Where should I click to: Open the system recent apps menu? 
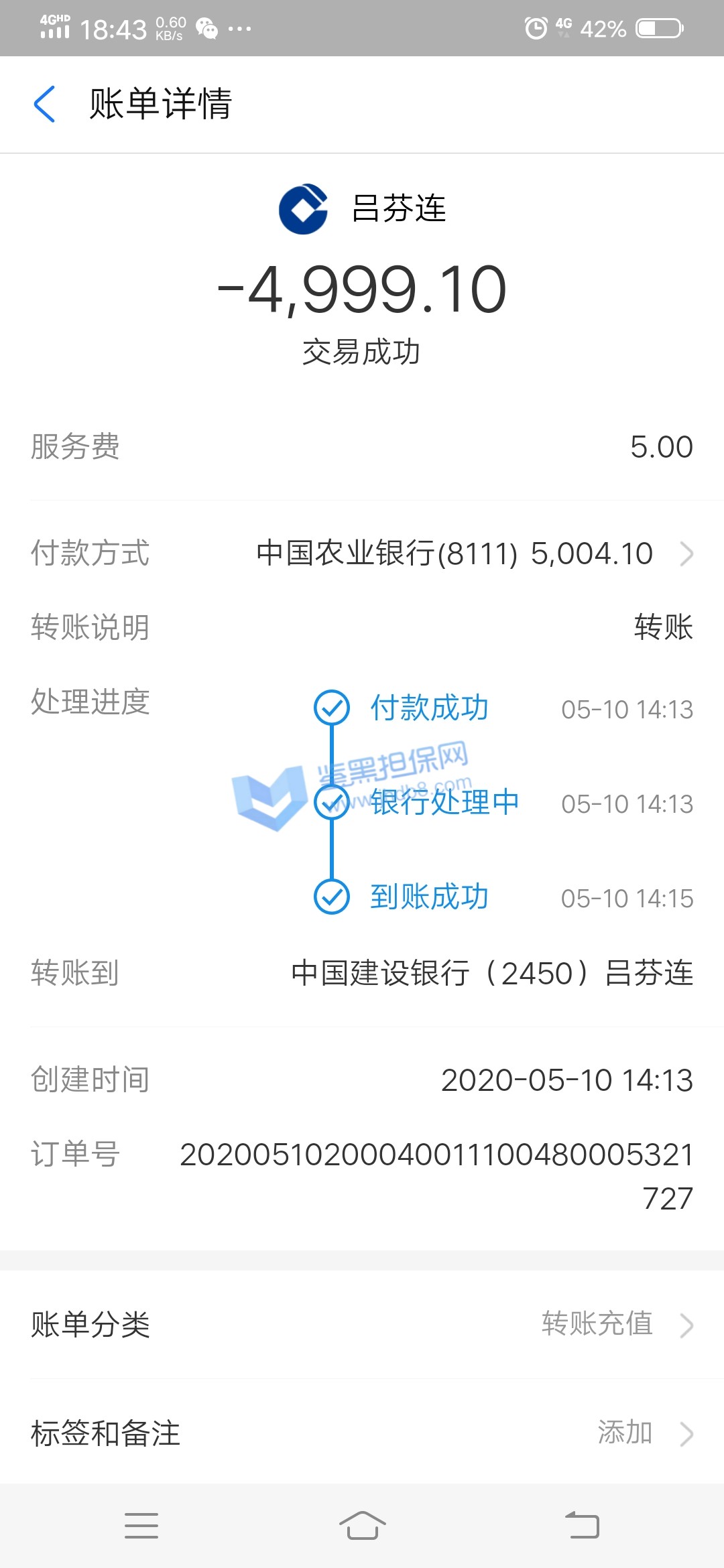(141, 1526)
